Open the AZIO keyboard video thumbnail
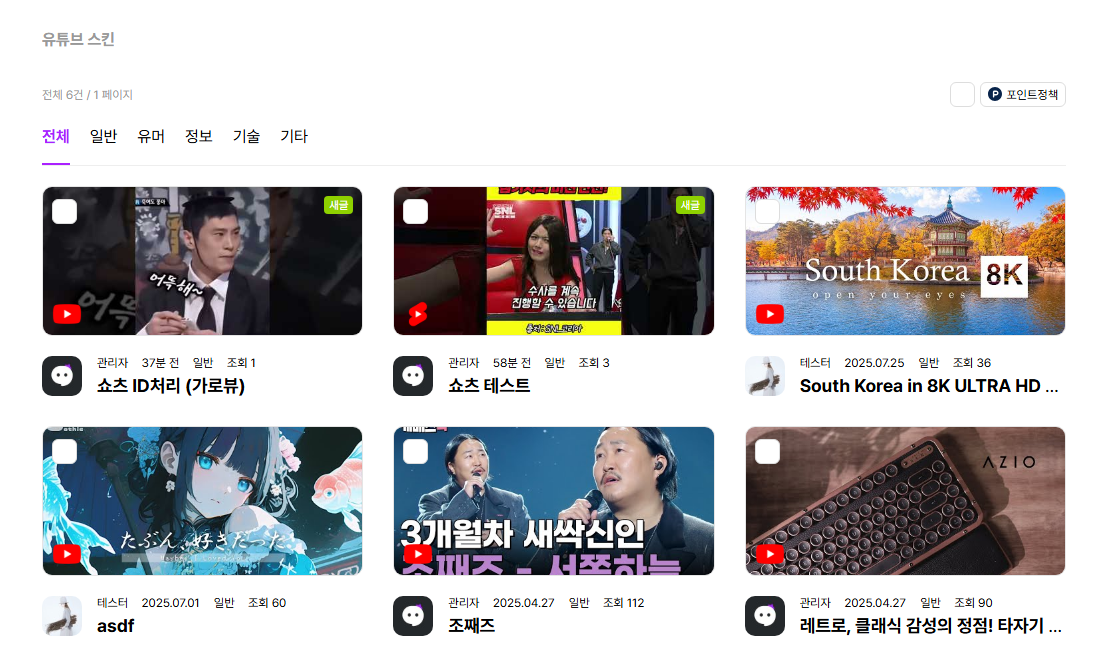Screen dimensions: 1105x670 905,501
